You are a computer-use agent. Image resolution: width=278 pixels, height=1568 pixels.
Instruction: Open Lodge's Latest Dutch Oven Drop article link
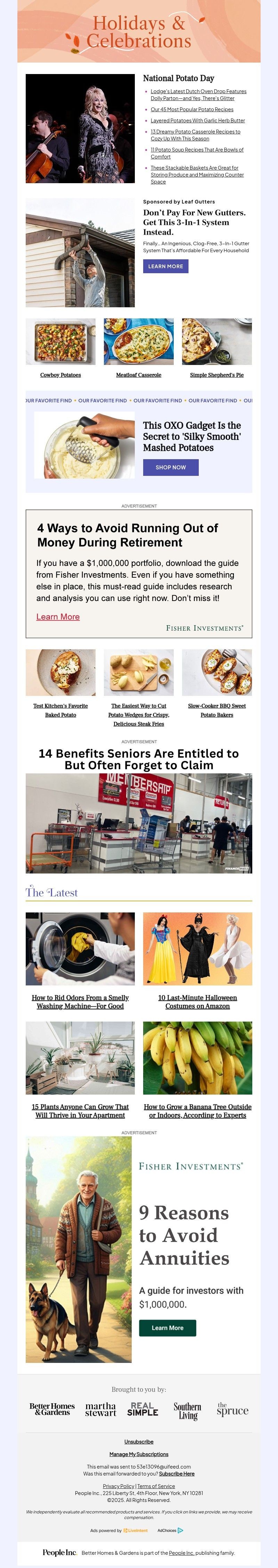[198, 91]
